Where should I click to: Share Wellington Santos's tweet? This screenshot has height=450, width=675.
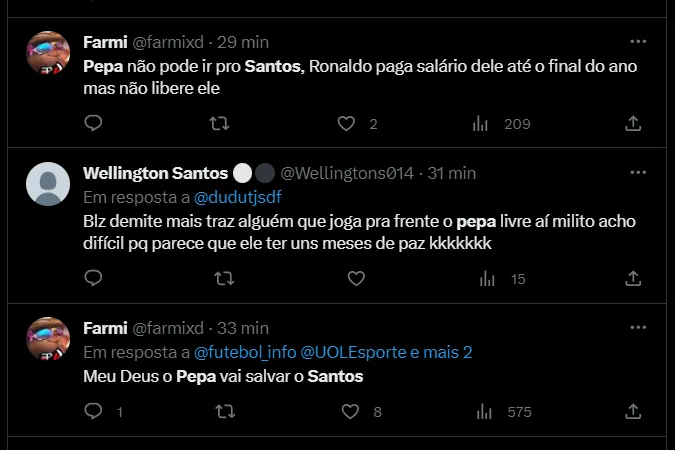click(632, 278)
